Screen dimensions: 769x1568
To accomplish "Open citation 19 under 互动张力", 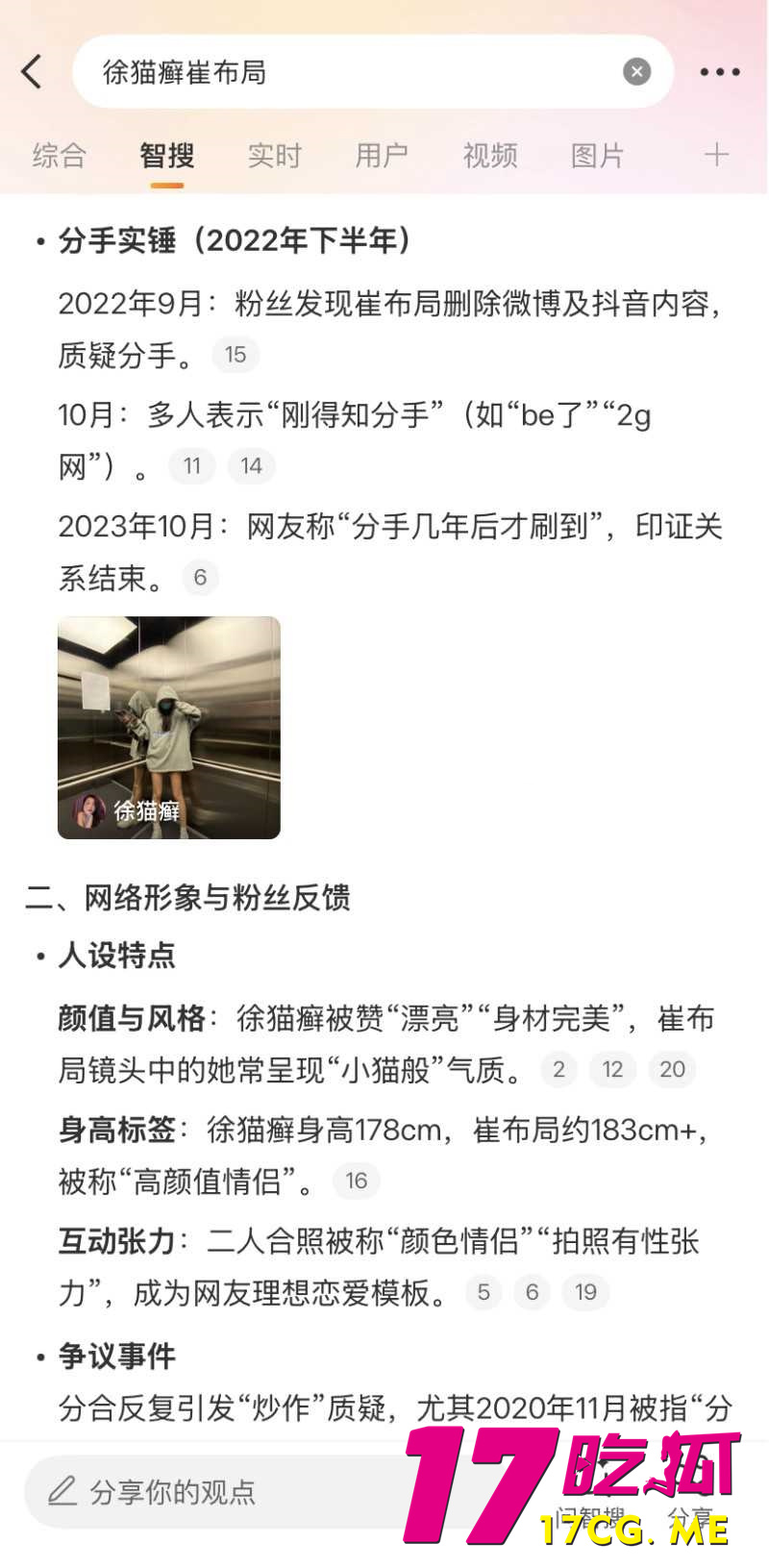I will [585, 1293].
